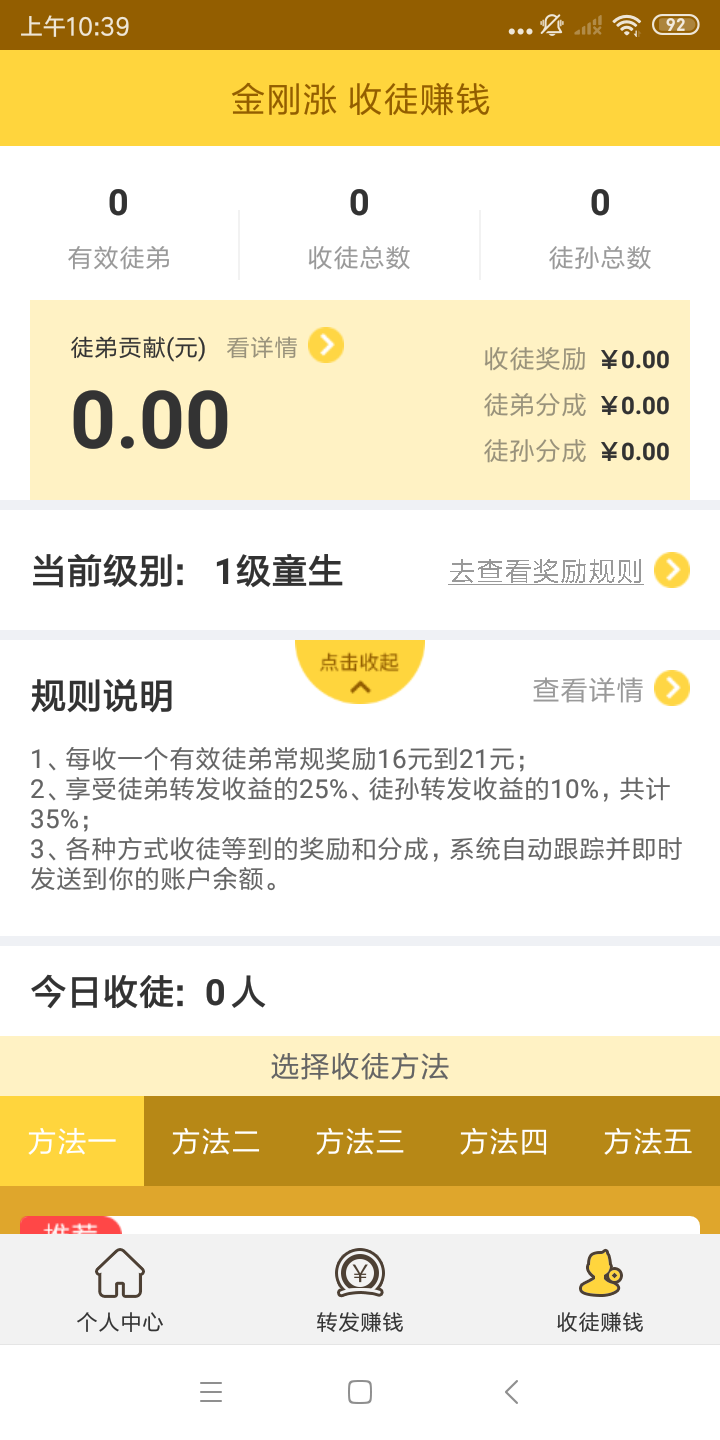Open the 方法三 recruiting method tab

pyautogui.click(x=359, y=1142)
